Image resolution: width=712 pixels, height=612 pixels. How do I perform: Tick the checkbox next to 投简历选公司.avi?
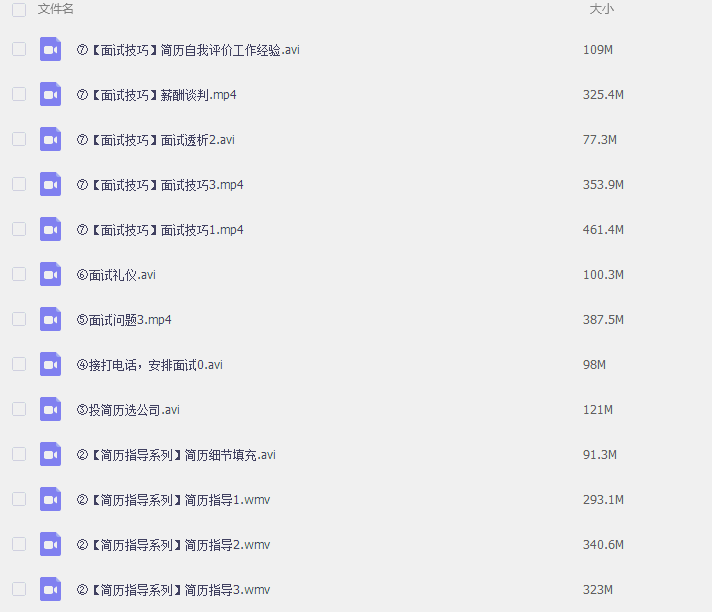[x=19, y=409]
